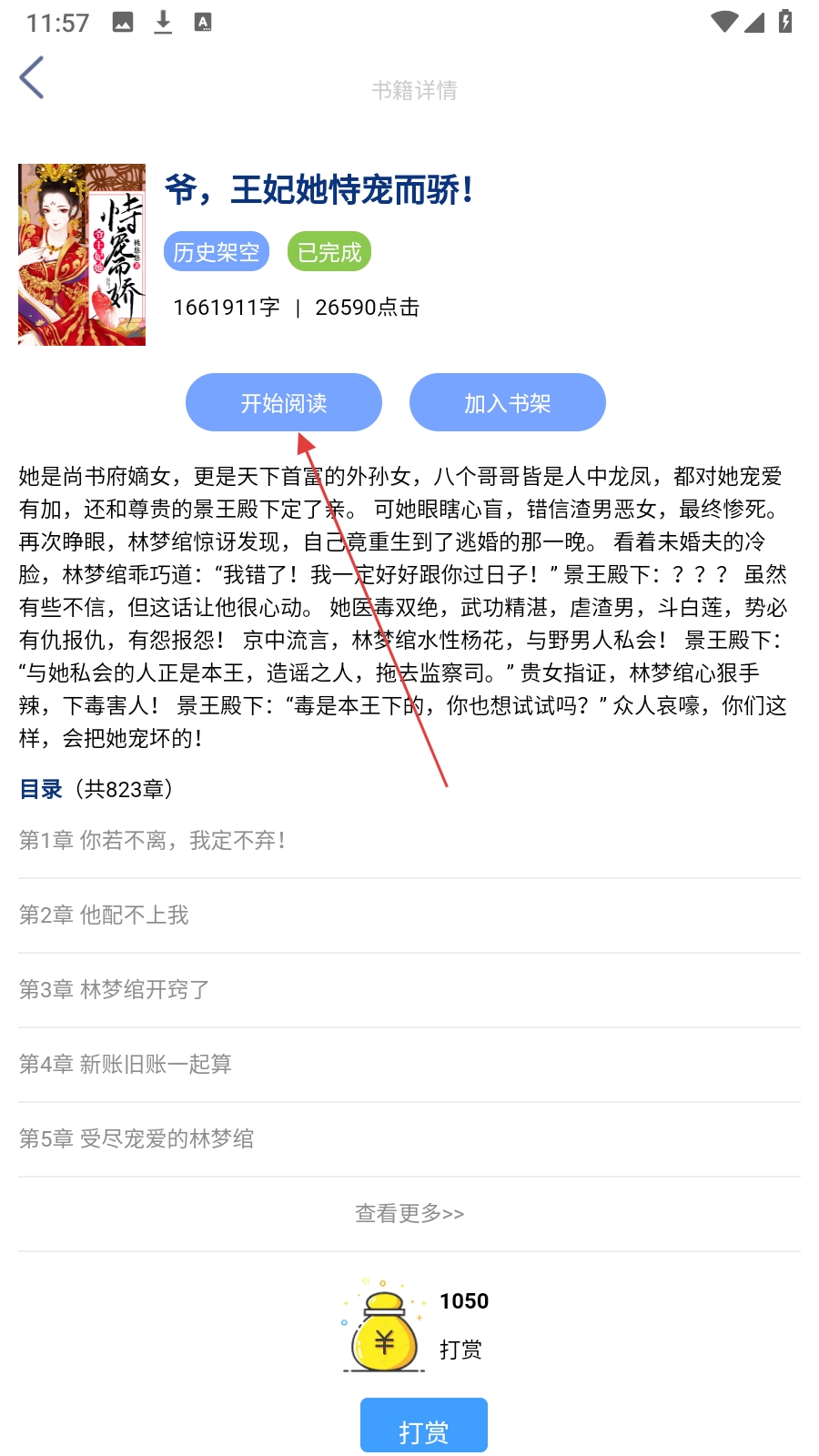Screen dimensions: 819x1456
Task: Open chapter 第2章 他配不上我
Action: 104,915
